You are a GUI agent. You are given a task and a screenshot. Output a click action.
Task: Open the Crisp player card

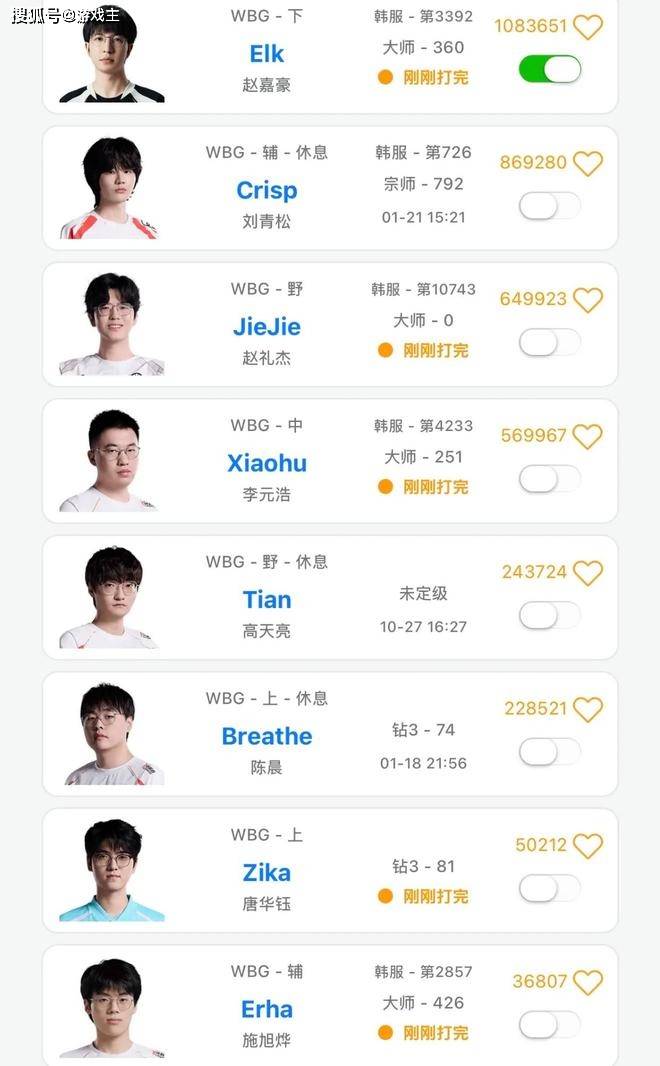(267, 190)
